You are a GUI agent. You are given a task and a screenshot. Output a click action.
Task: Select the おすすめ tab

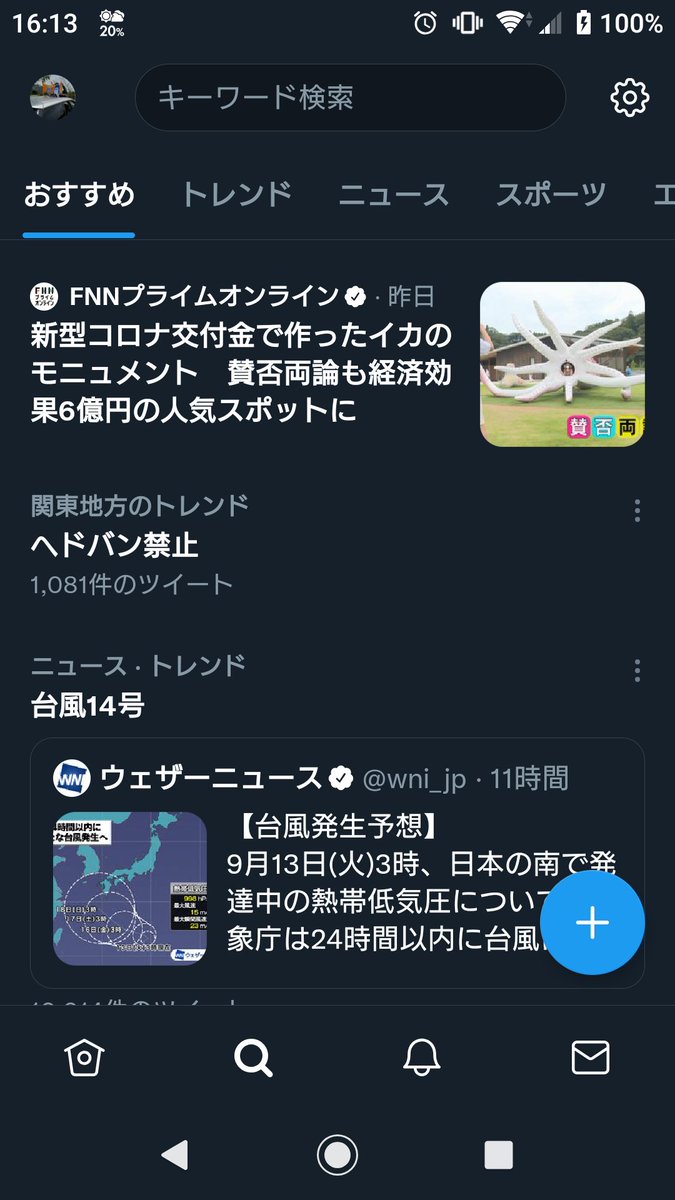[x=79, y=194]
